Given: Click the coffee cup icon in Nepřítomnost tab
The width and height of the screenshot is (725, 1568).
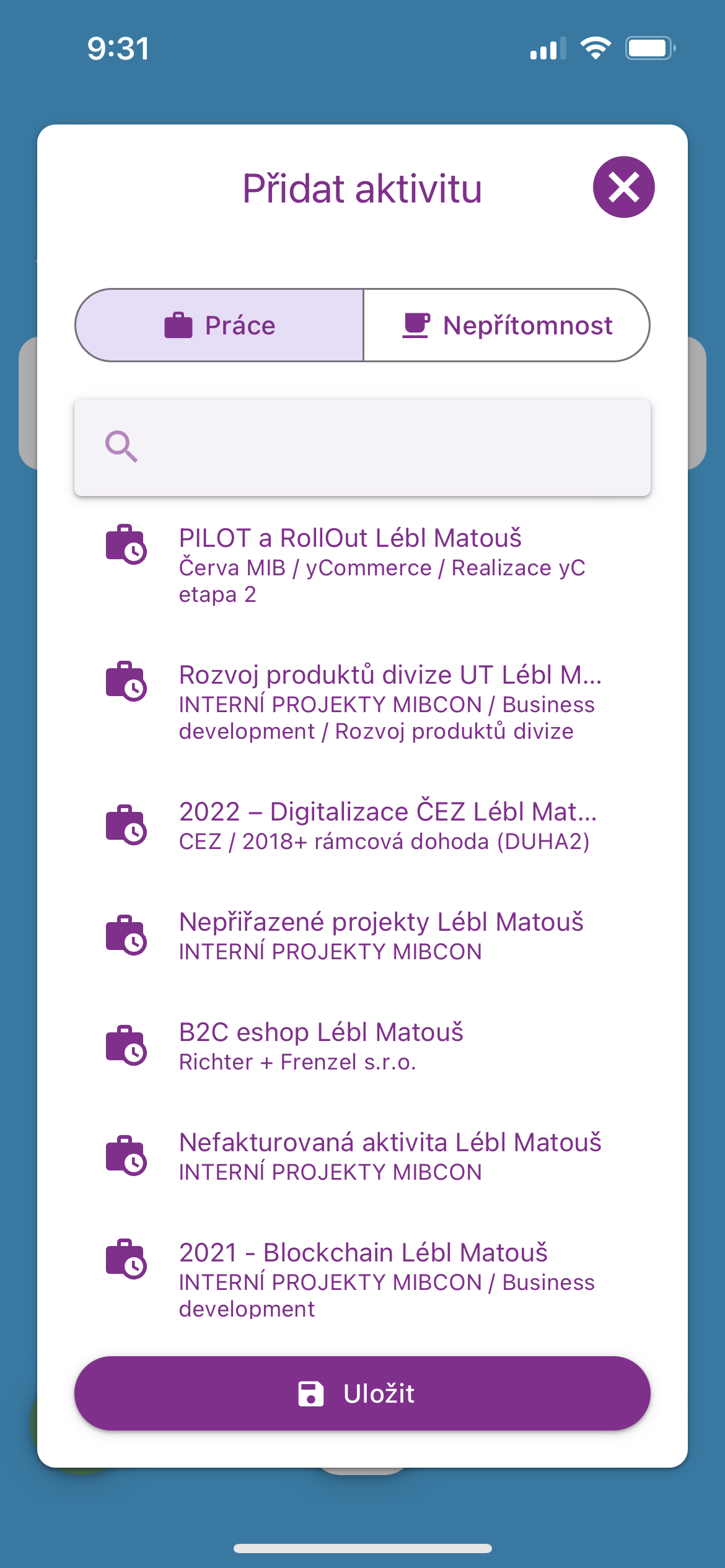Looking at the screenshot, I should click(x=415, y=324).
